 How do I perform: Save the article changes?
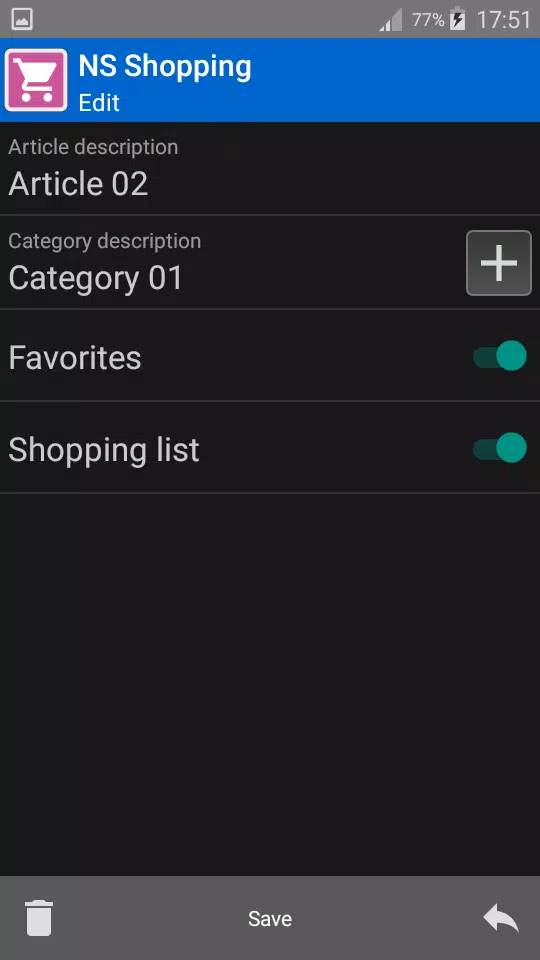(270, 918)
